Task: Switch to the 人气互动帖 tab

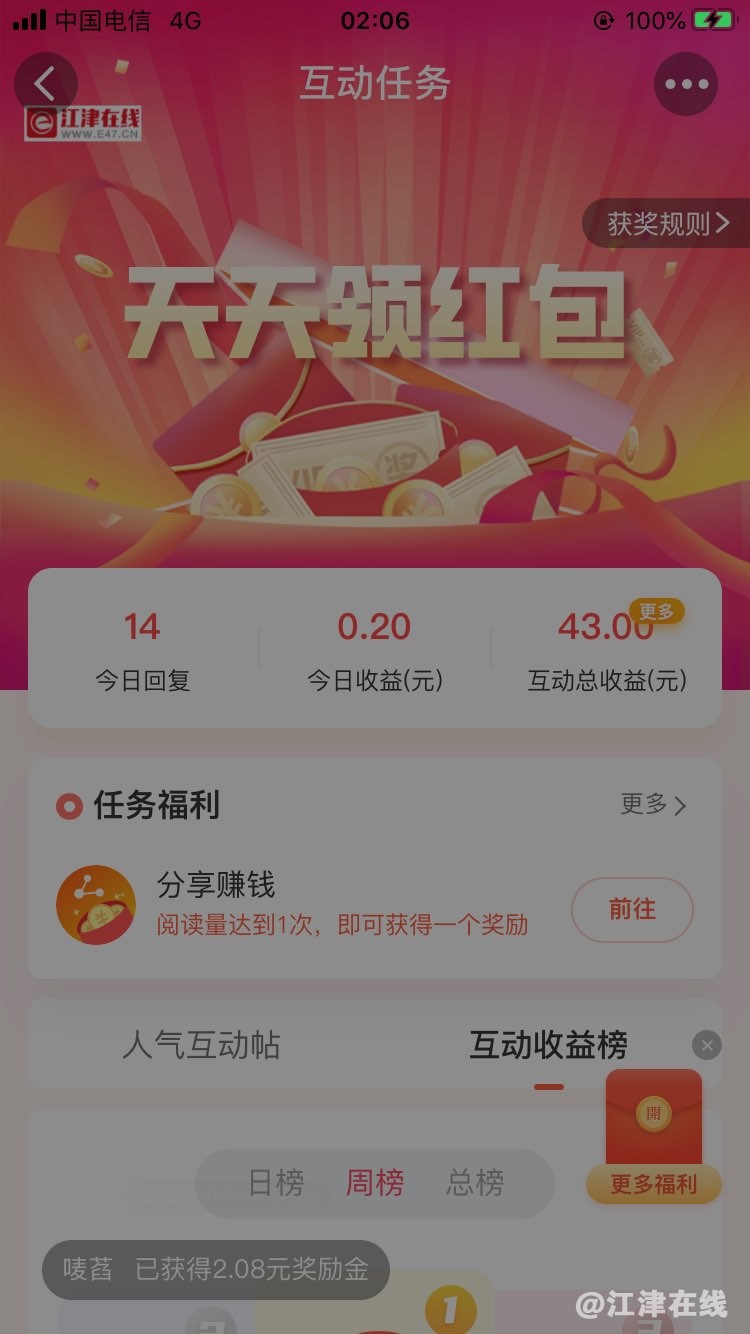Action: [x=201, y=1045]
